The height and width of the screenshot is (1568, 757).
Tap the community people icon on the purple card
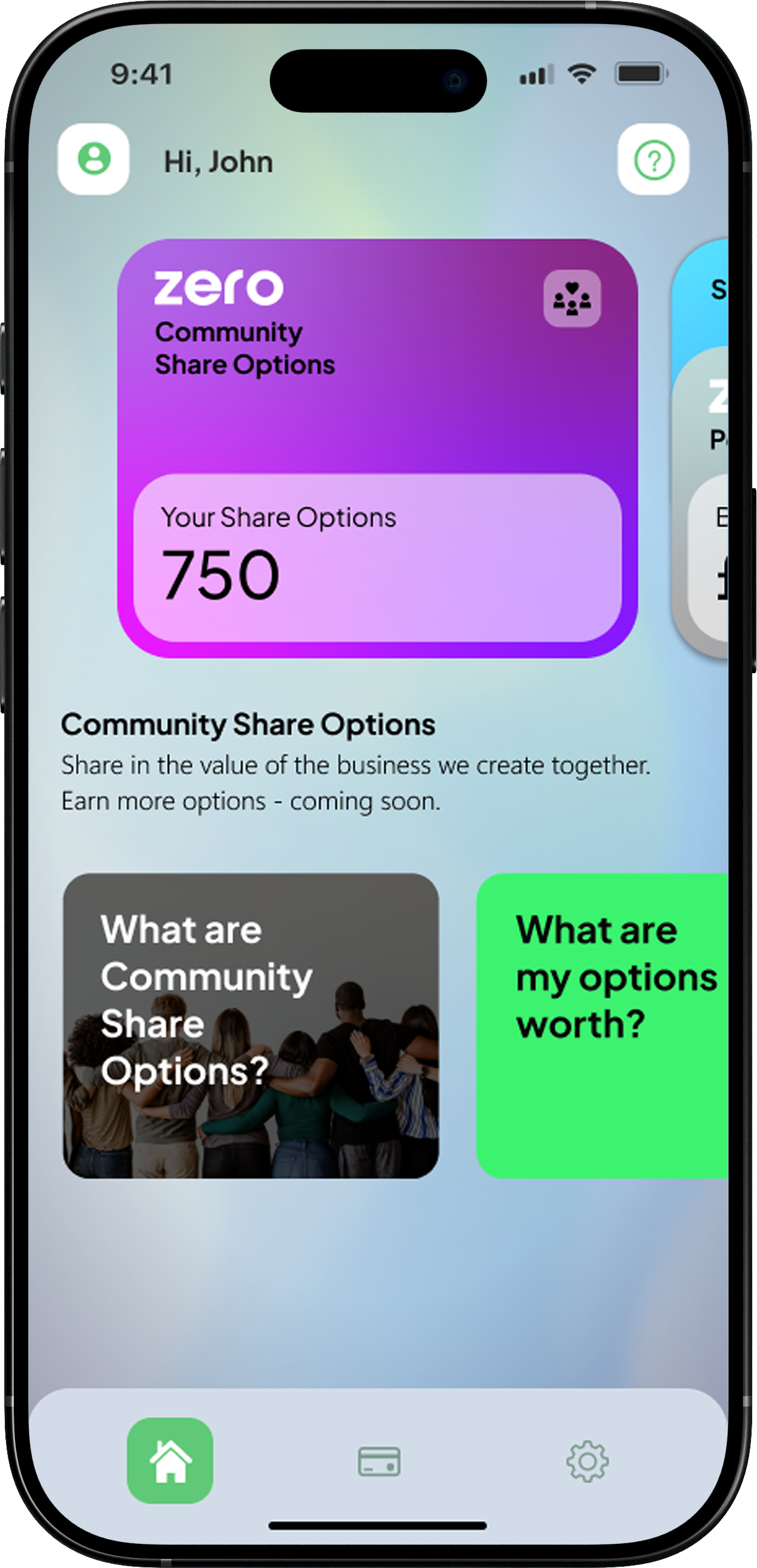[572, 298]
